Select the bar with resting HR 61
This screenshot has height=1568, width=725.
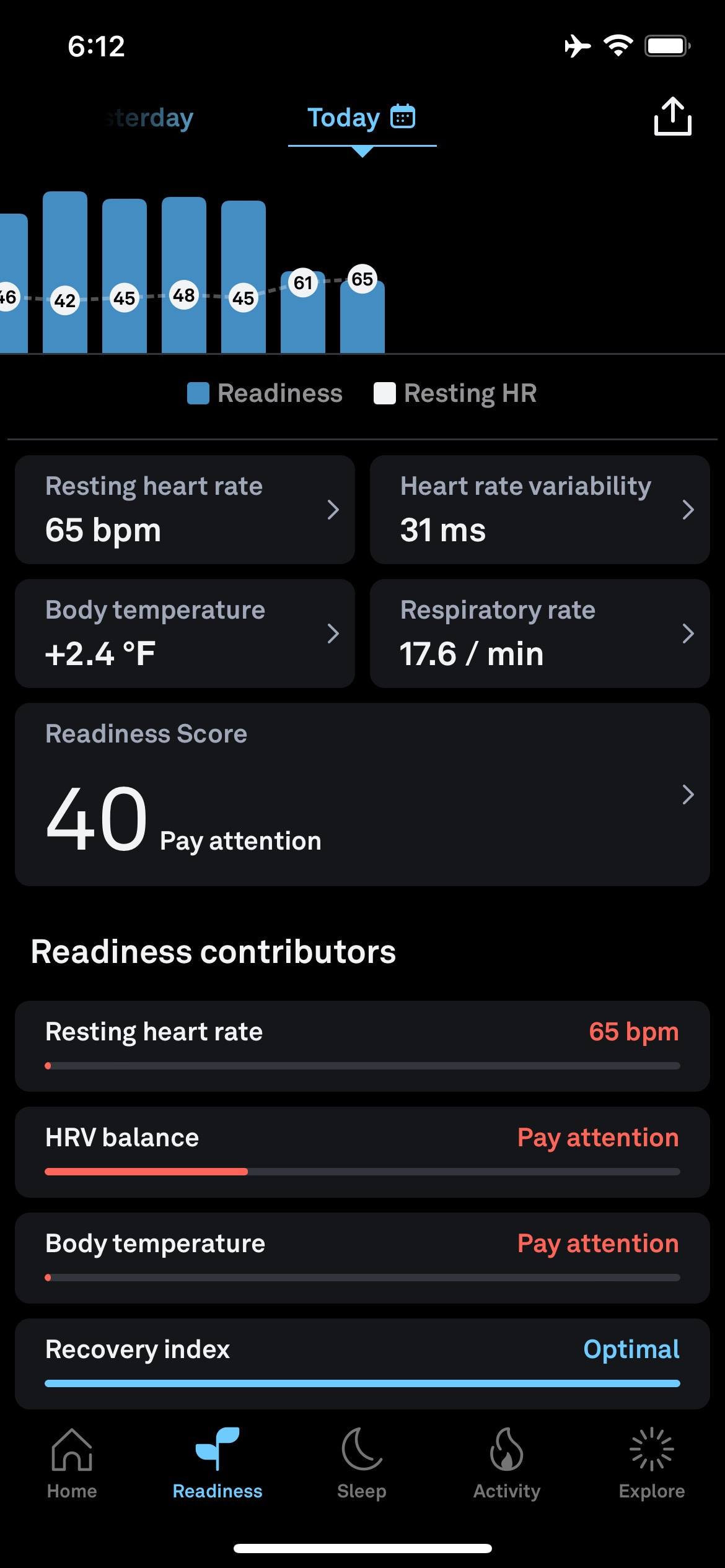click(303, 312)
